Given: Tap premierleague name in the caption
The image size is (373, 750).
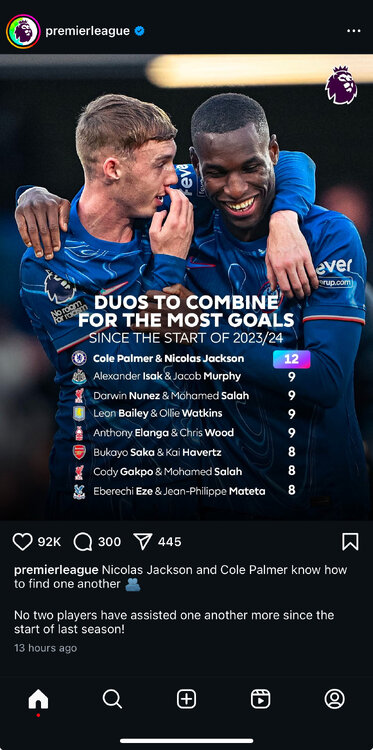Looking at the screenshot, I should click(x=56, y=570).
